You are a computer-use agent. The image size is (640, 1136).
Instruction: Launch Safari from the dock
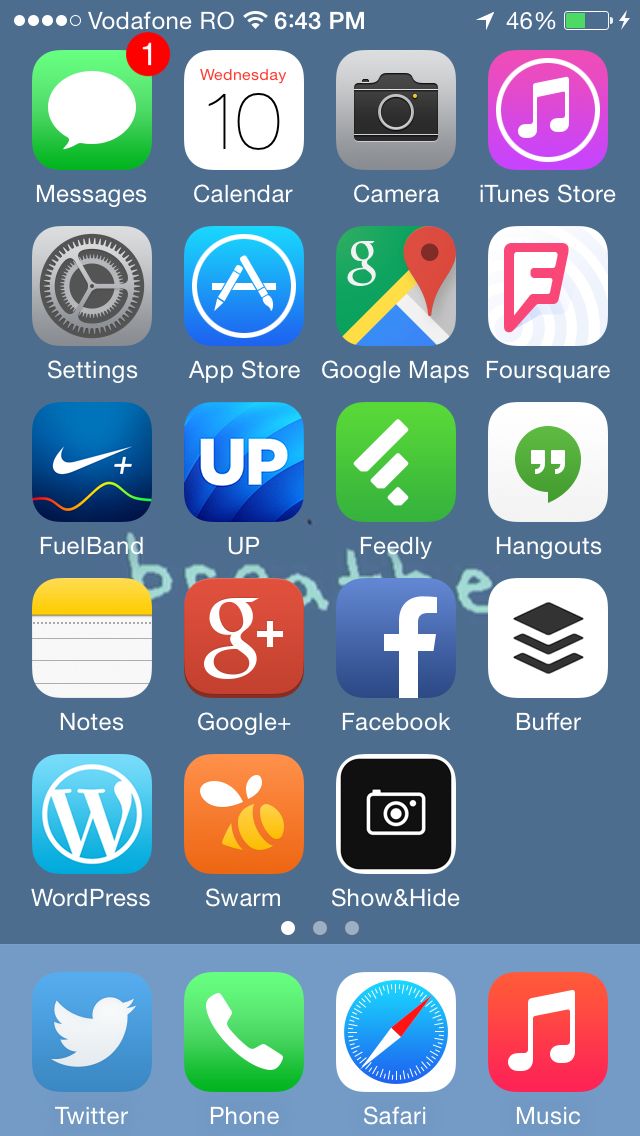click(396, 1032)
